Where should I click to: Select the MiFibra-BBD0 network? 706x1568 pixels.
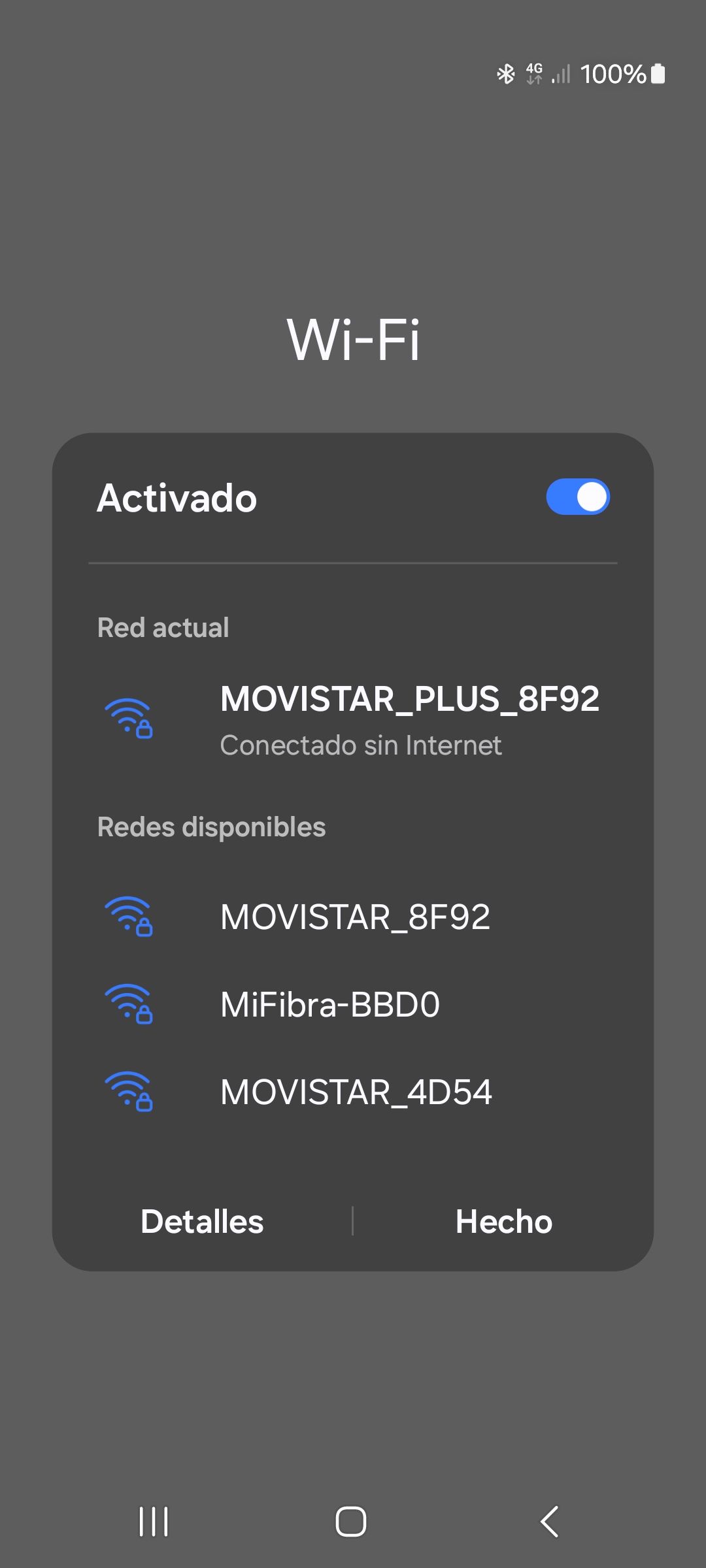pos(330,1004)
